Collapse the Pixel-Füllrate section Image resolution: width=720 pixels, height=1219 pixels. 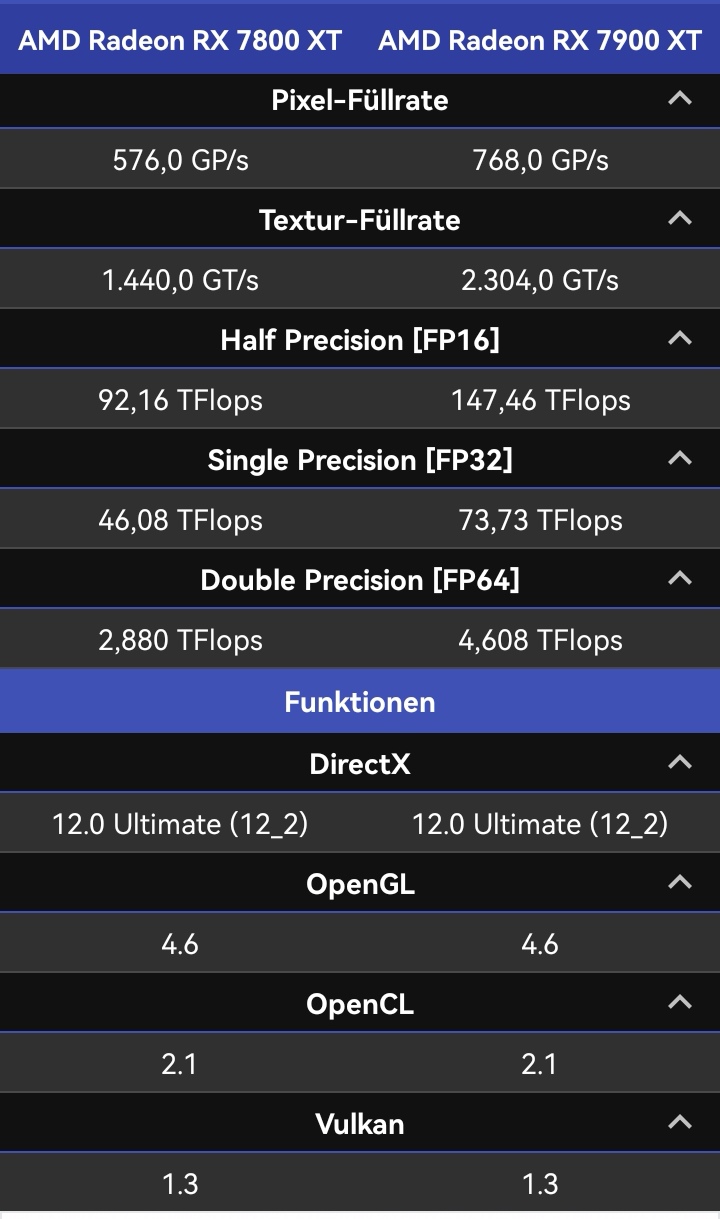pyautogui.click(x=679, y=99)
